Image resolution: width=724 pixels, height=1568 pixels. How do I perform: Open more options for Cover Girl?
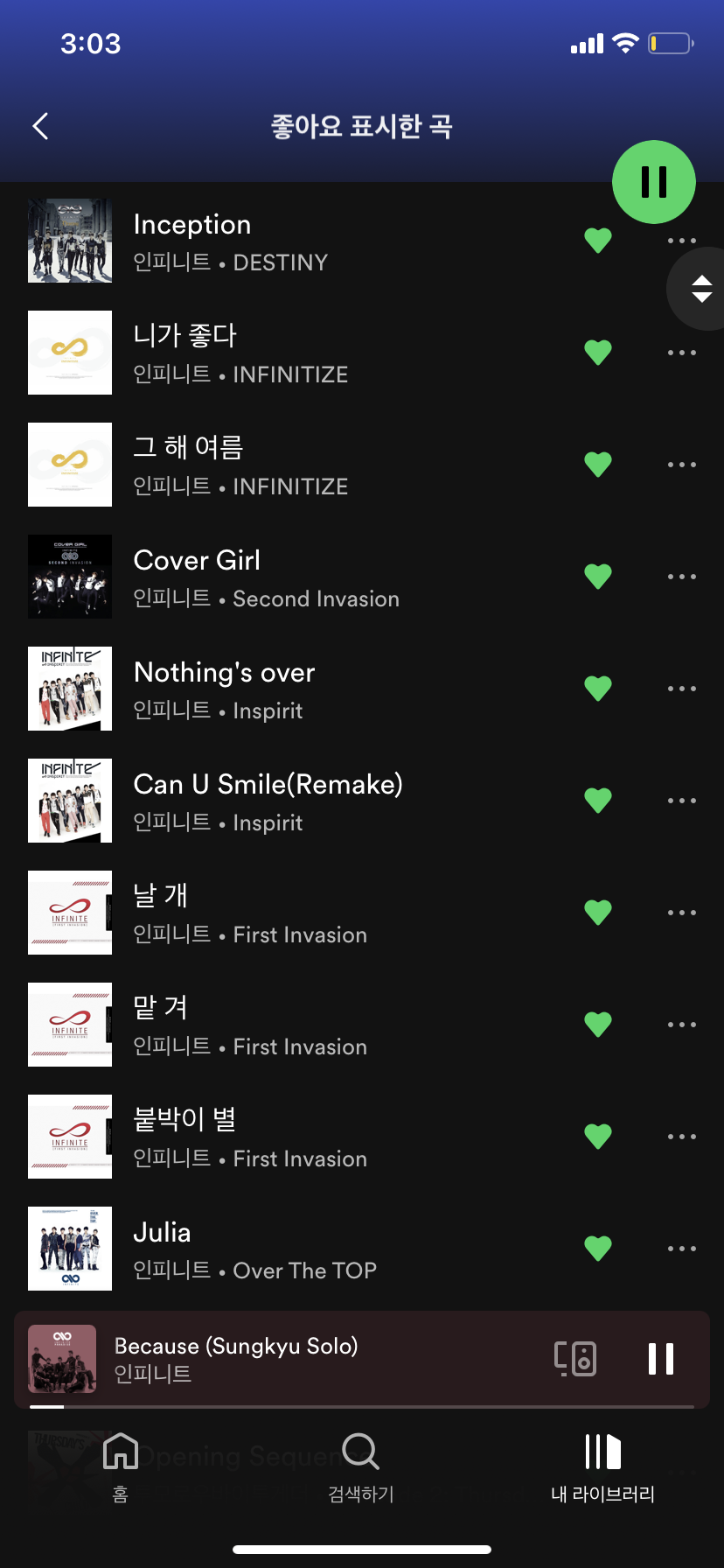click(x=681, y=577)
